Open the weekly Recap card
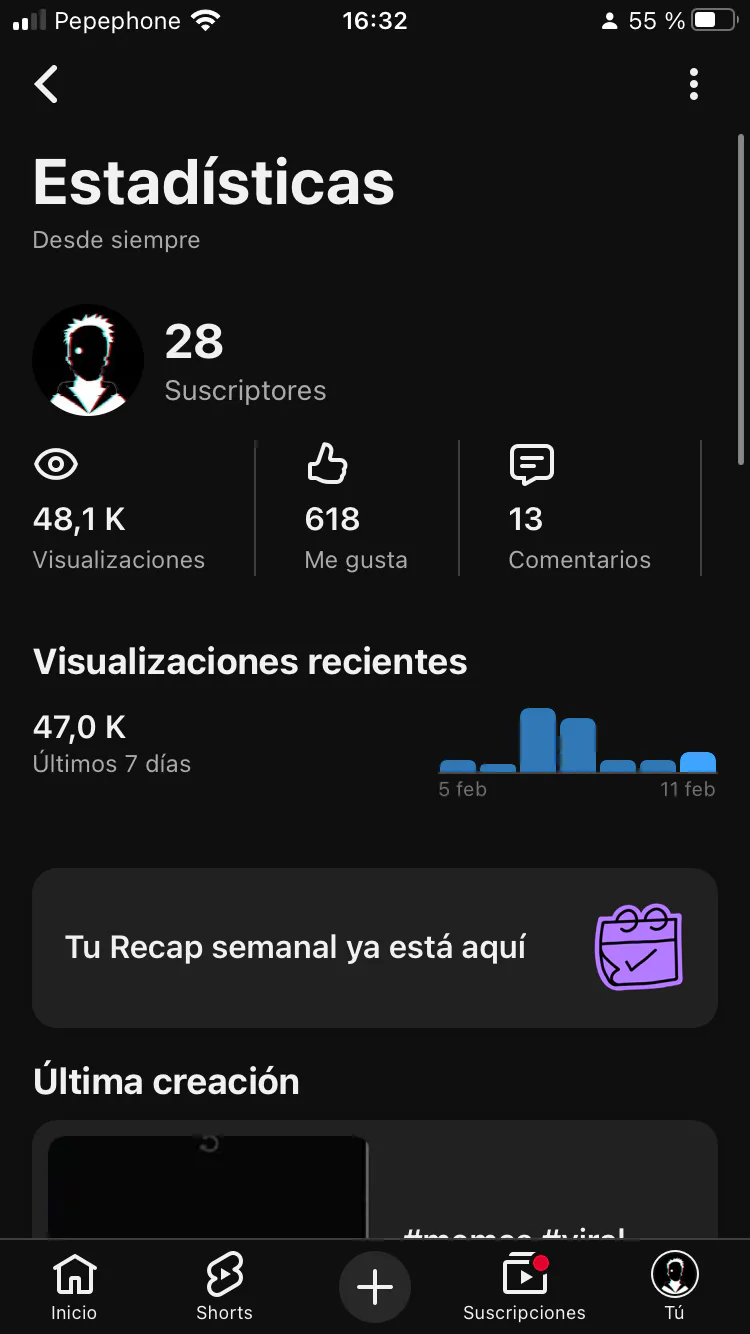 click(375, 947)
